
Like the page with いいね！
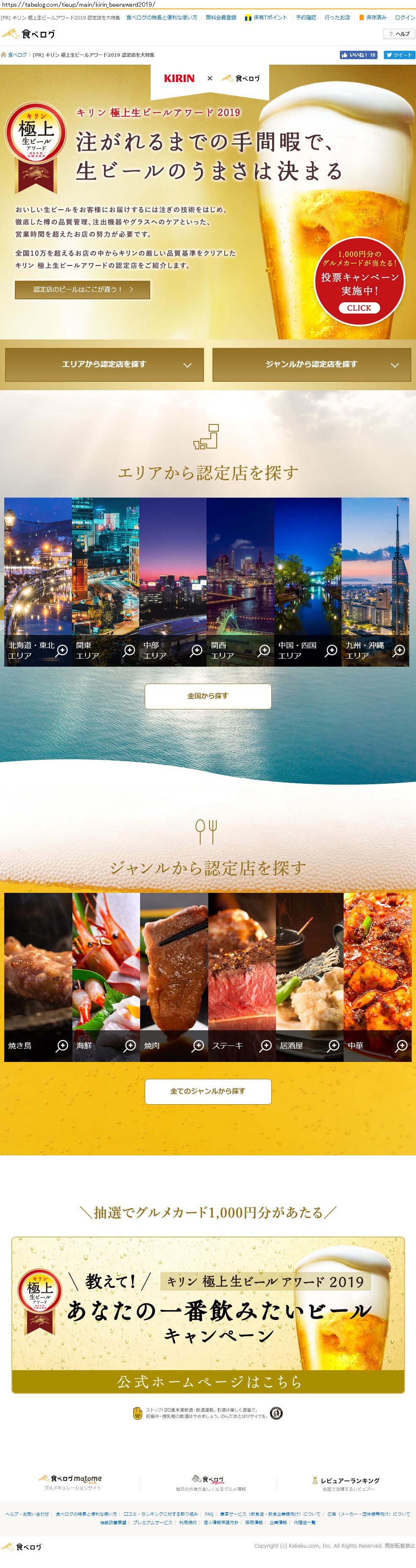tap(358, 55)
